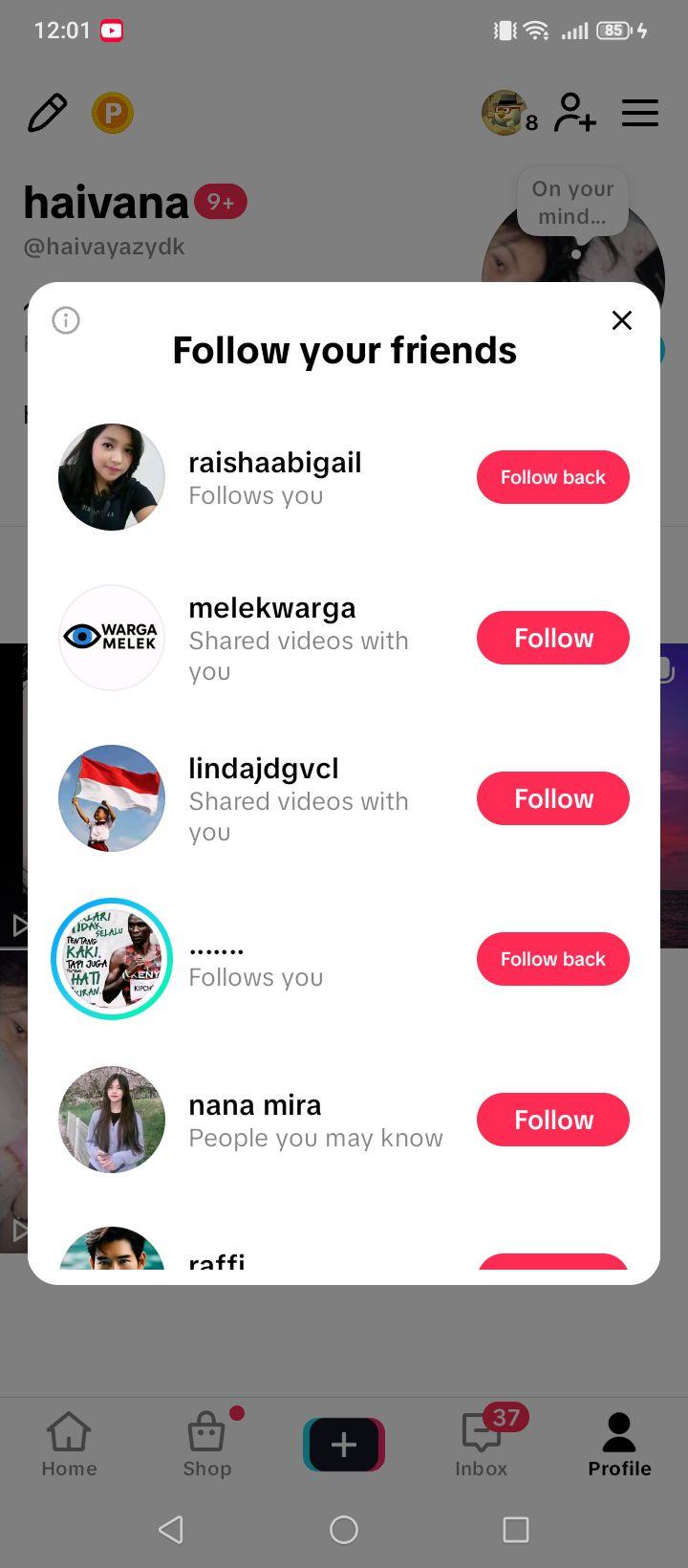Follow back the dotted-name user
Screen dimensions: 688x1568
[x=553, y=959]
